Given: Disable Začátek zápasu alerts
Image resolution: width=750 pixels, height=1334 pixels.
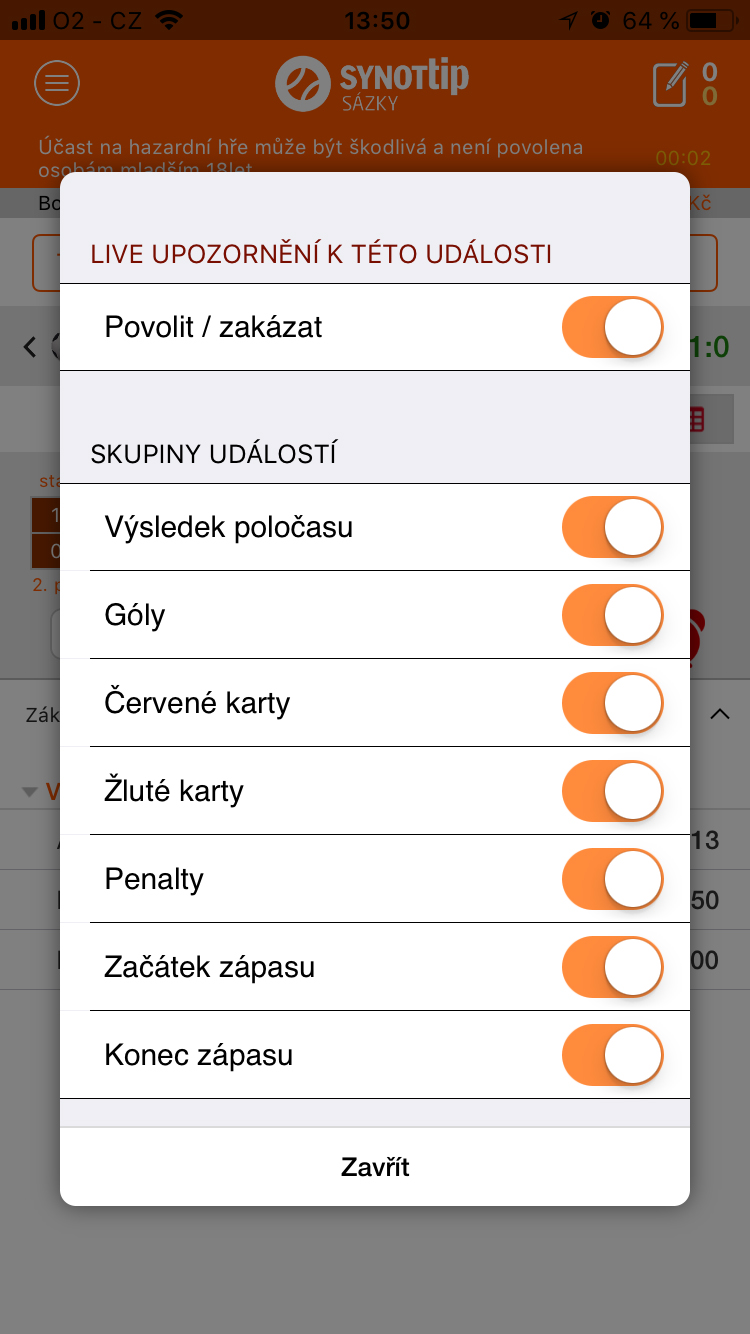Looking at the screenshot, I should tap(613, 967).
